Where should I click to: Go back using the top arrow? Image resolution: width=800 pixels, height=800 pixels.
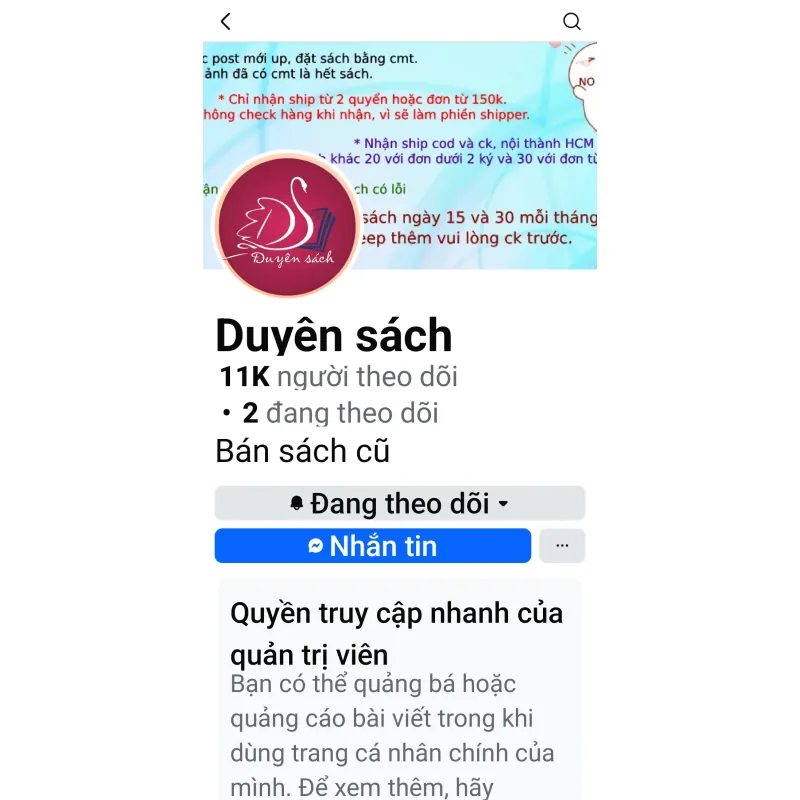coord(226,21)
